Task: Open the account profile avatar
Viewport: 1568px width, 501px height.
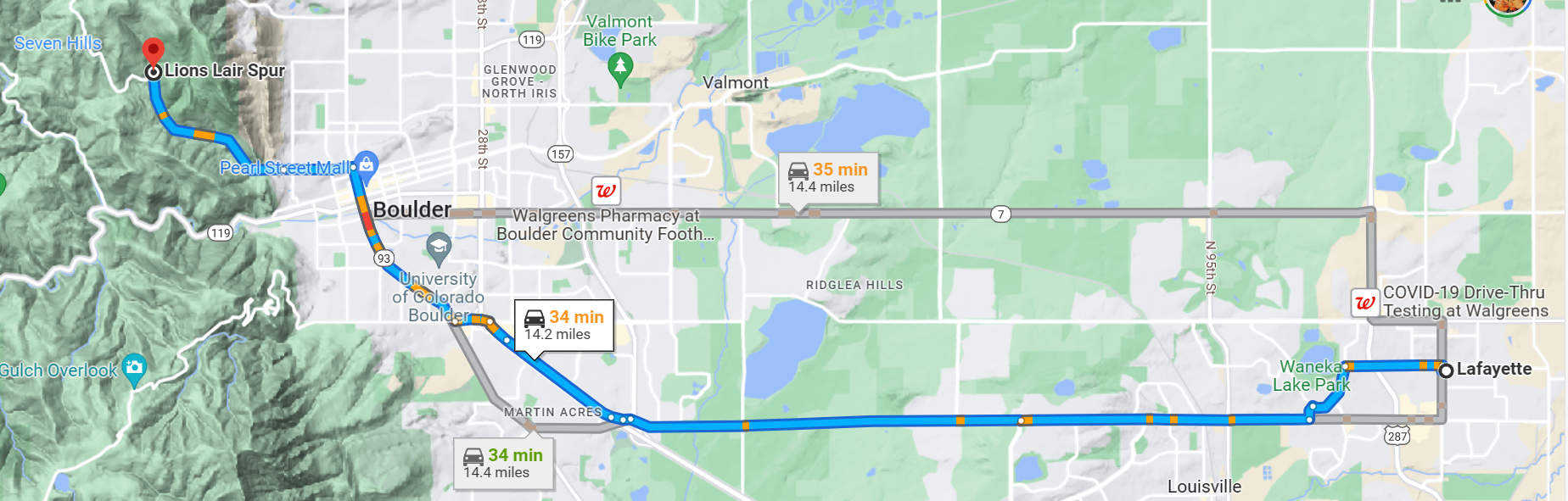Action: point(1507,4)
